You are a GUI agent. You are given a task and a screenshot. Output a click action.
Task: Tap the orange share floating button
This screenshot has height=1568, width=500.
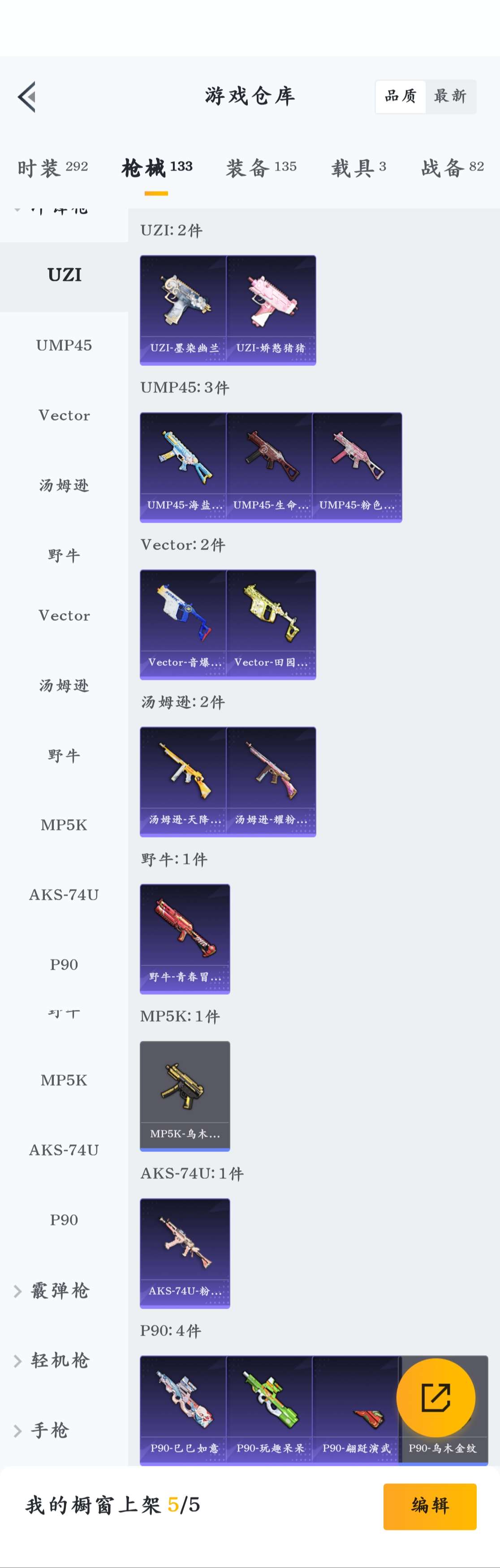435,1397
